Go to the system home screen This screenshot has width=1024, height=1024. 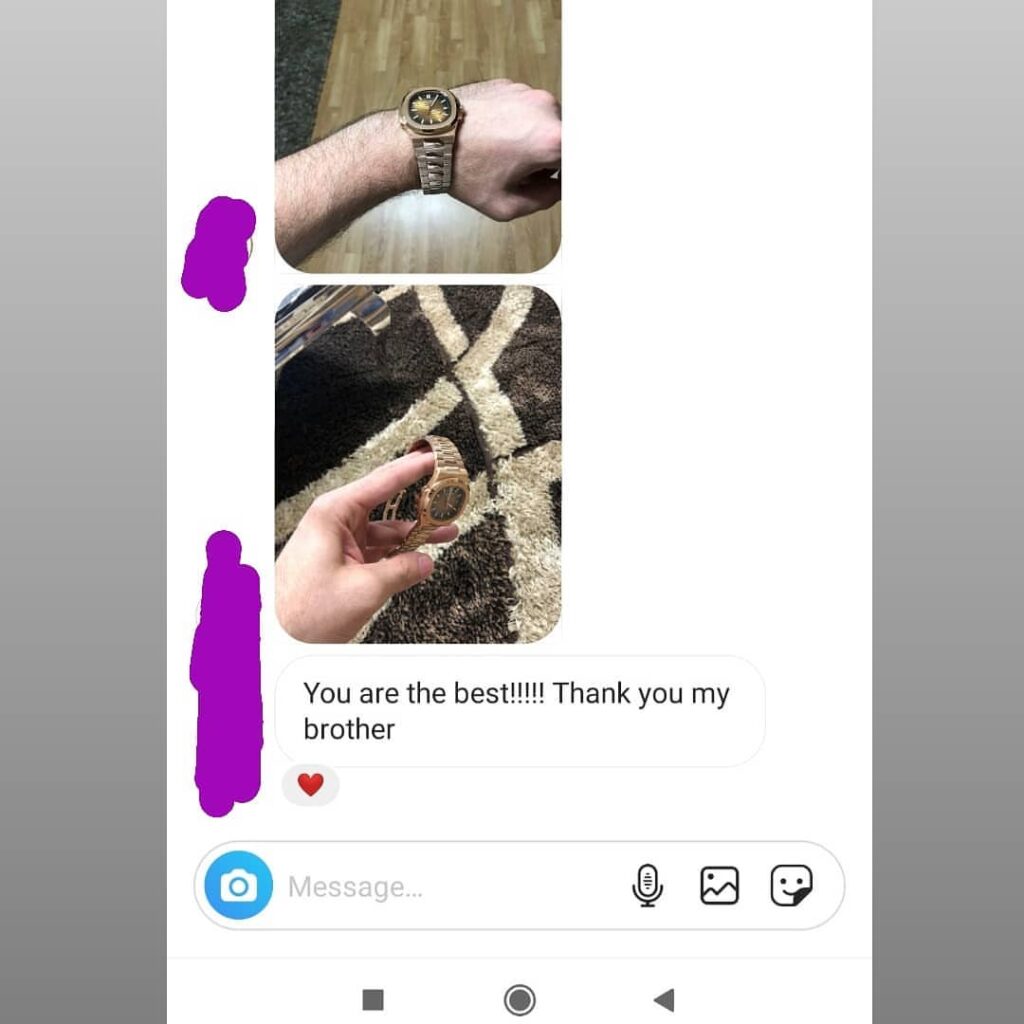point(519,999)
